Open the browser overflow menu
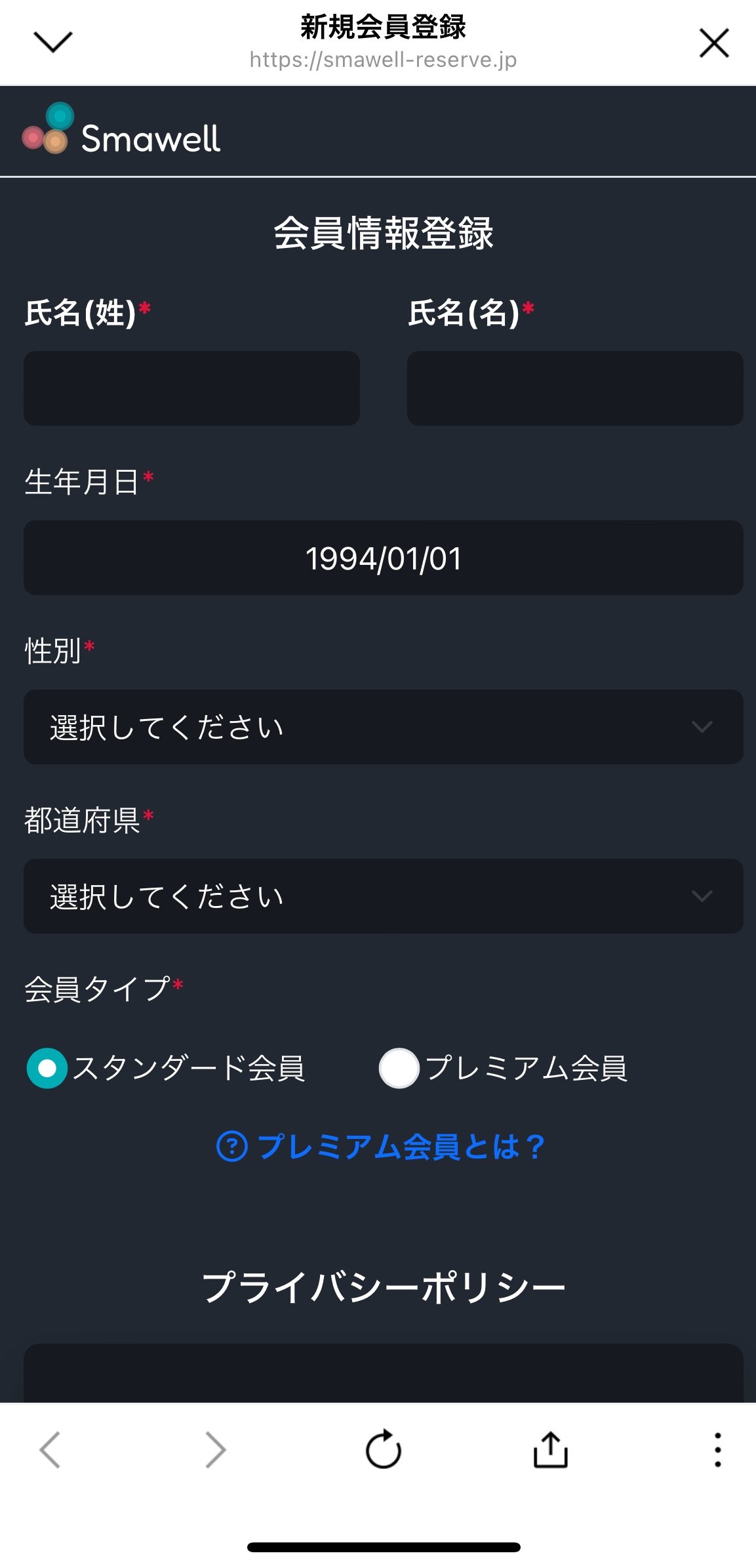The height and width of the screenshot is (1568, 756). coord(718,1449)
